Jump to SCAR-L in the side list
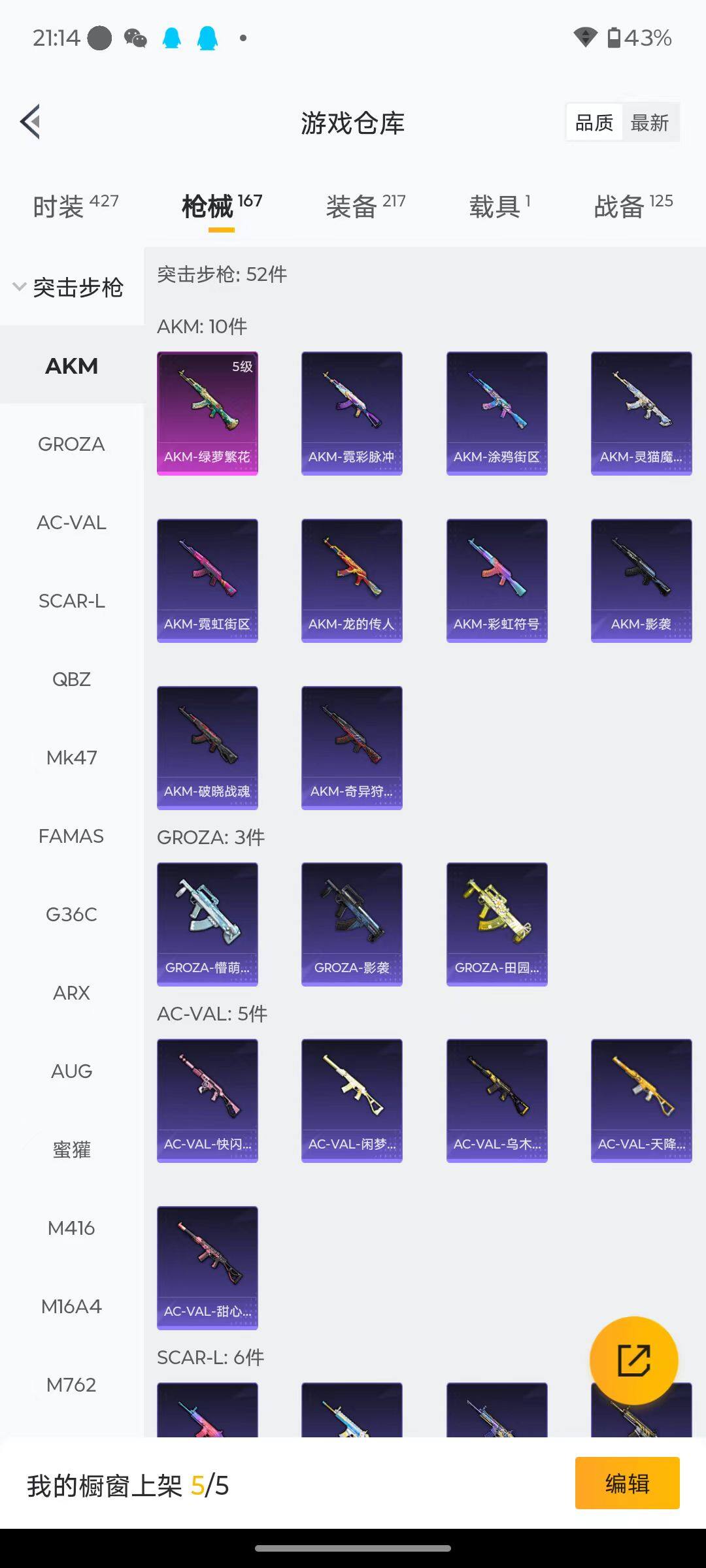The width and height of the screenshot is (706, 1568). 71,601
